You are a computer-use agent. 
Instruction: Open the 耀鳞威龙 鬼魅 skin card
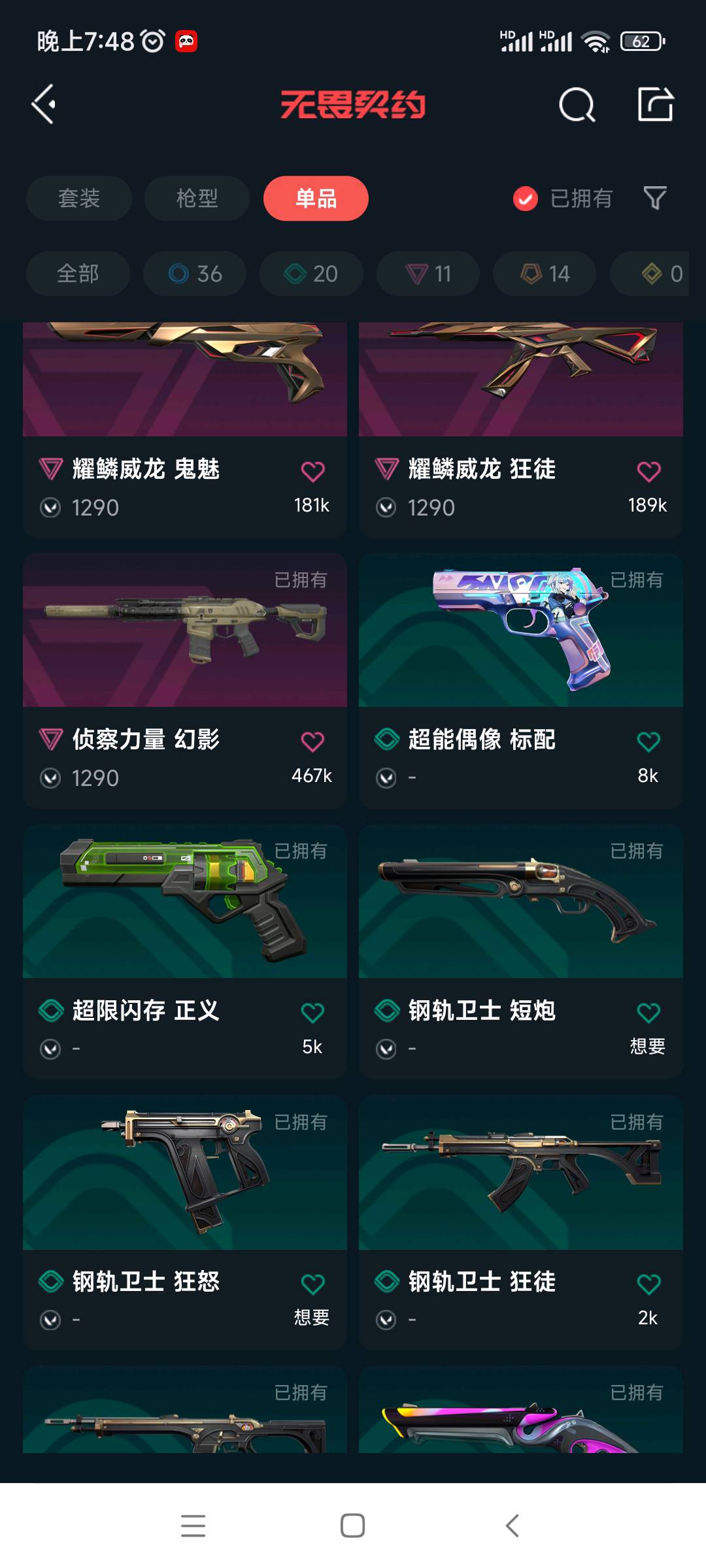185,430
